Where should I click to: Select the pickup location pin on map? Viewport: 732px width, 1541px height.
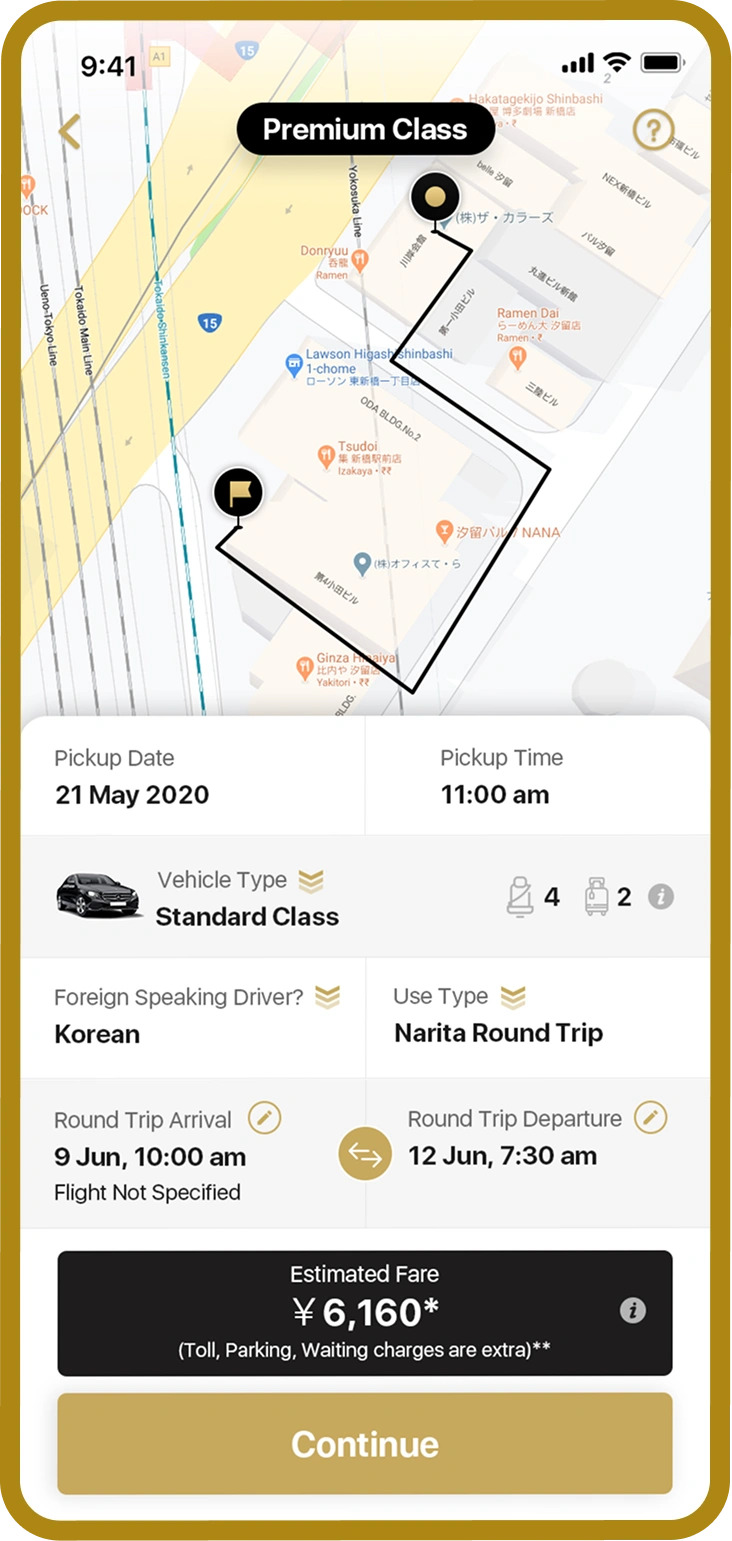[x=435, y=197]
